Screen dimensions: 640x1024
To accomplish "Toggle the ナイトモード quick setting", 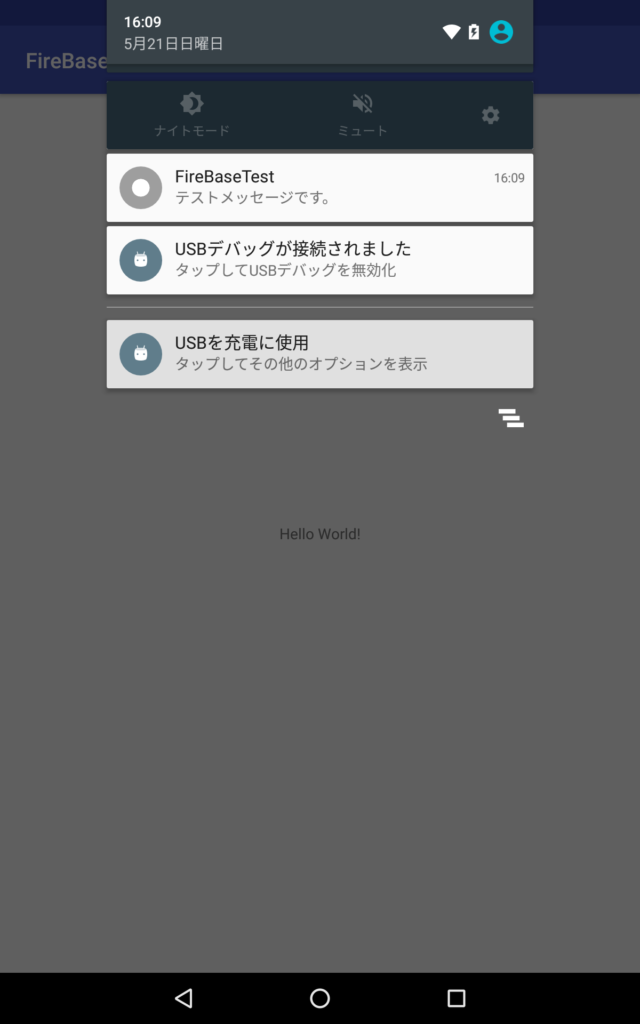I will coord(192,114).
